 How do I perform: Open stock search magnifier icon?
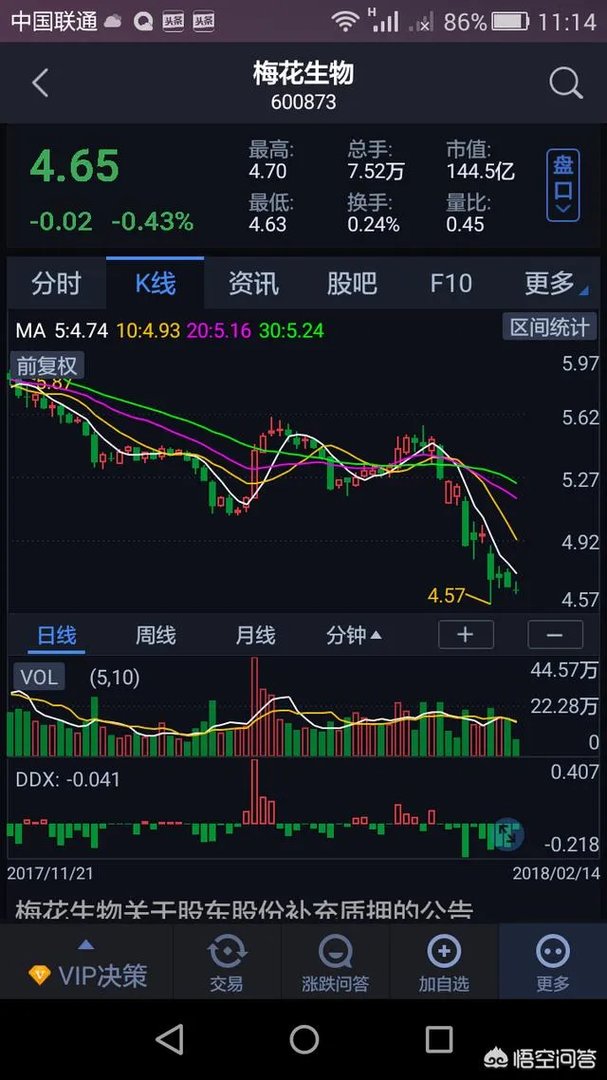coord(566,84)
